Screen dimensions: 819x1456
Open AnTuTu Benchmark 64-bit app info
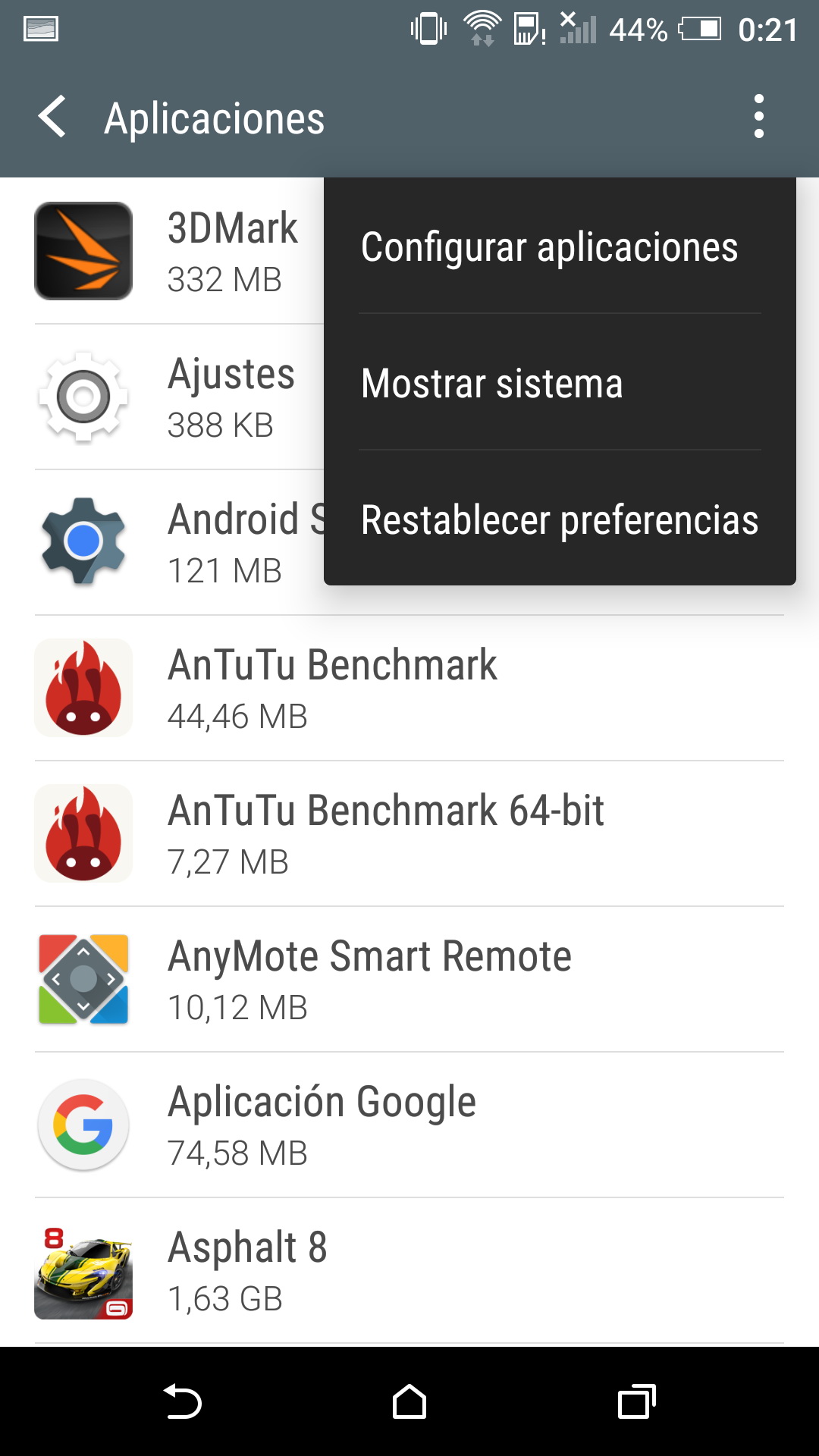pos(385,833)
